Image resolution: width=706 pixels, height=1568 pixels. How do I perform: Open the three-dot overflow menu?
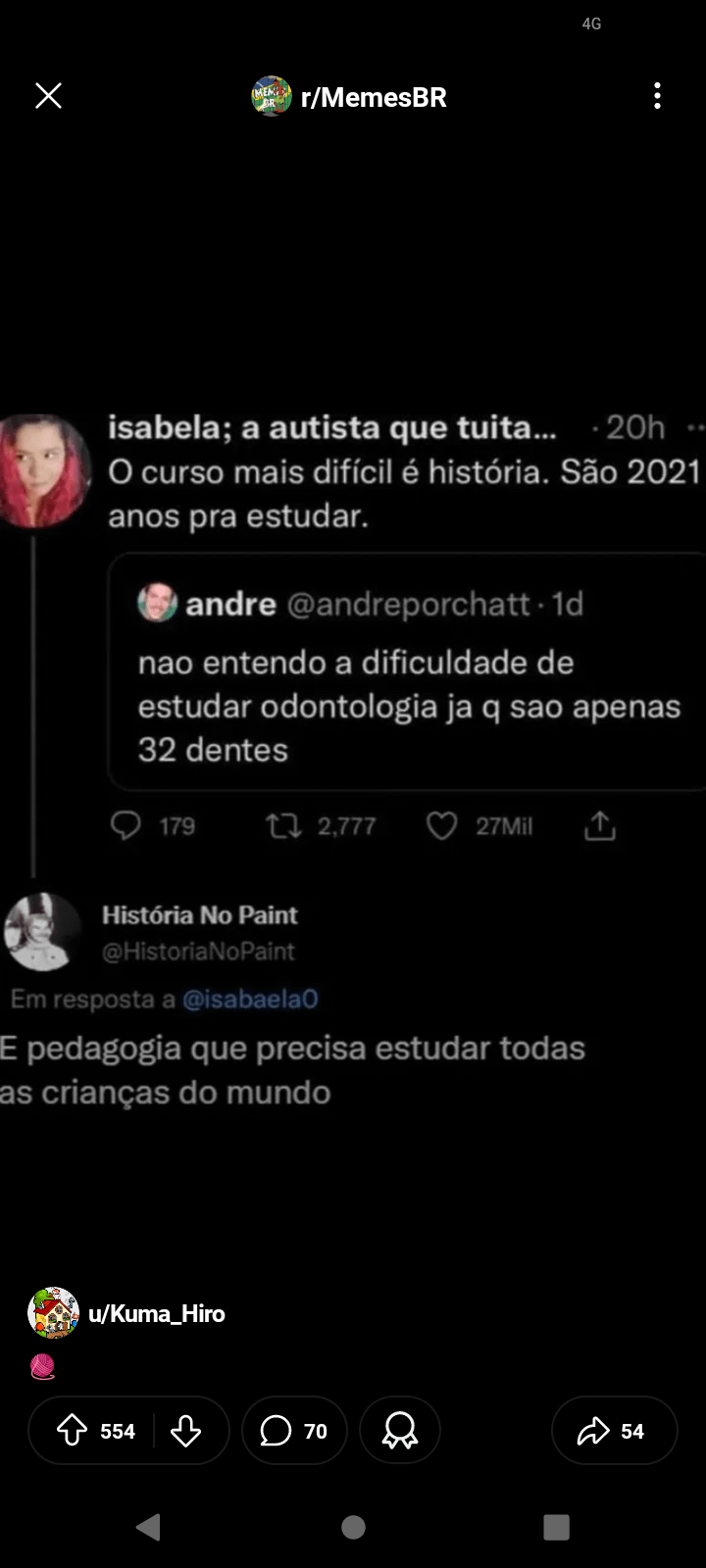click(657, 96)
